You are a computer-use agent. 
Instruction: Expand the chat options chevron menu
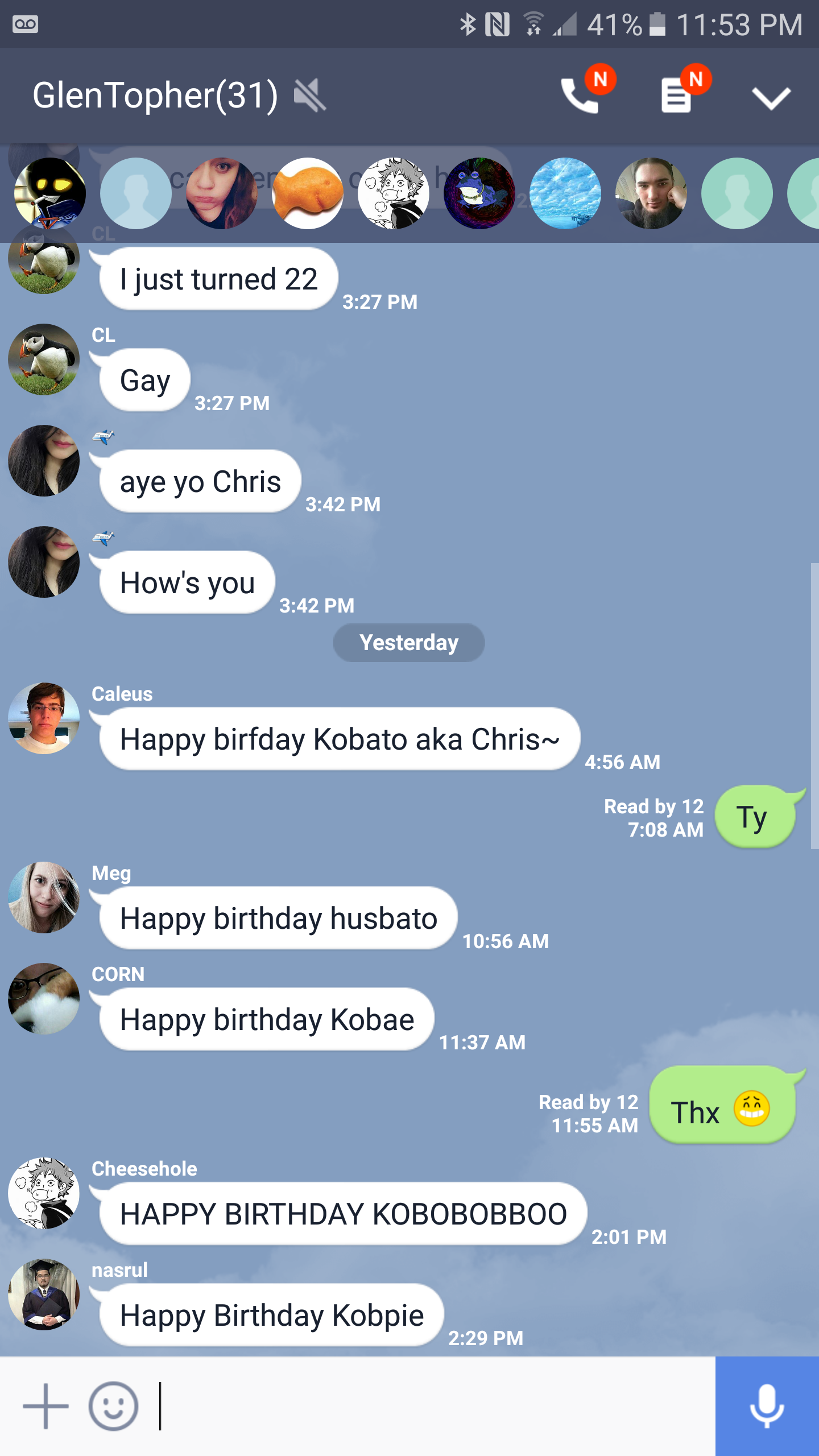coord(771,98)
